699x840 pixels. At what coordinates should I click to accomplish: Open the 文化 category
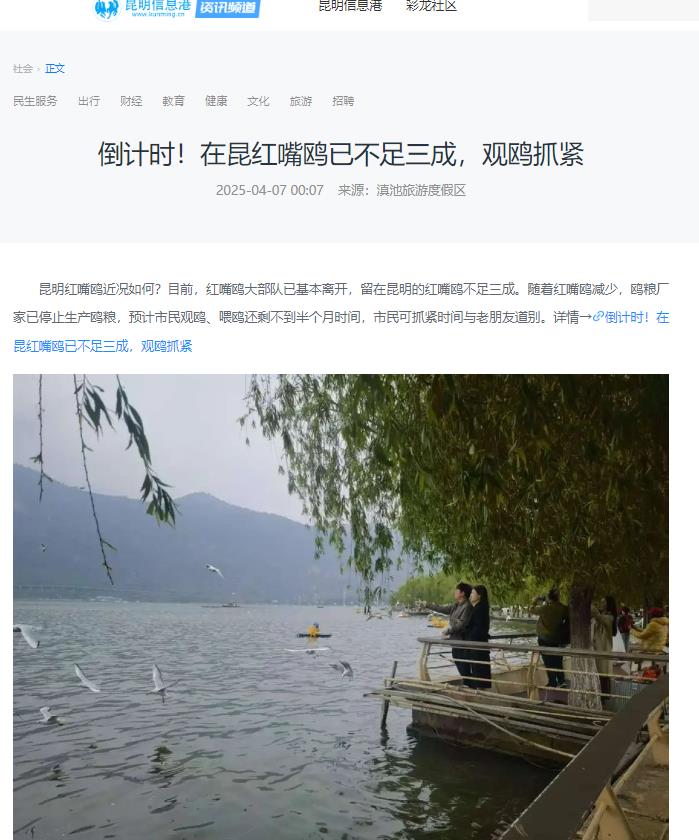pyautogui.click(x=258, y=101)
